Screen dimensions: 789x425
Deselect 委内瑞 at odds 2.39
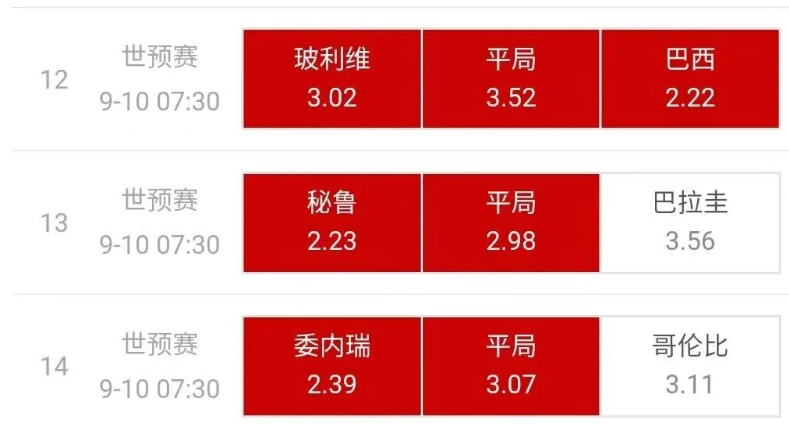[332, 366]
